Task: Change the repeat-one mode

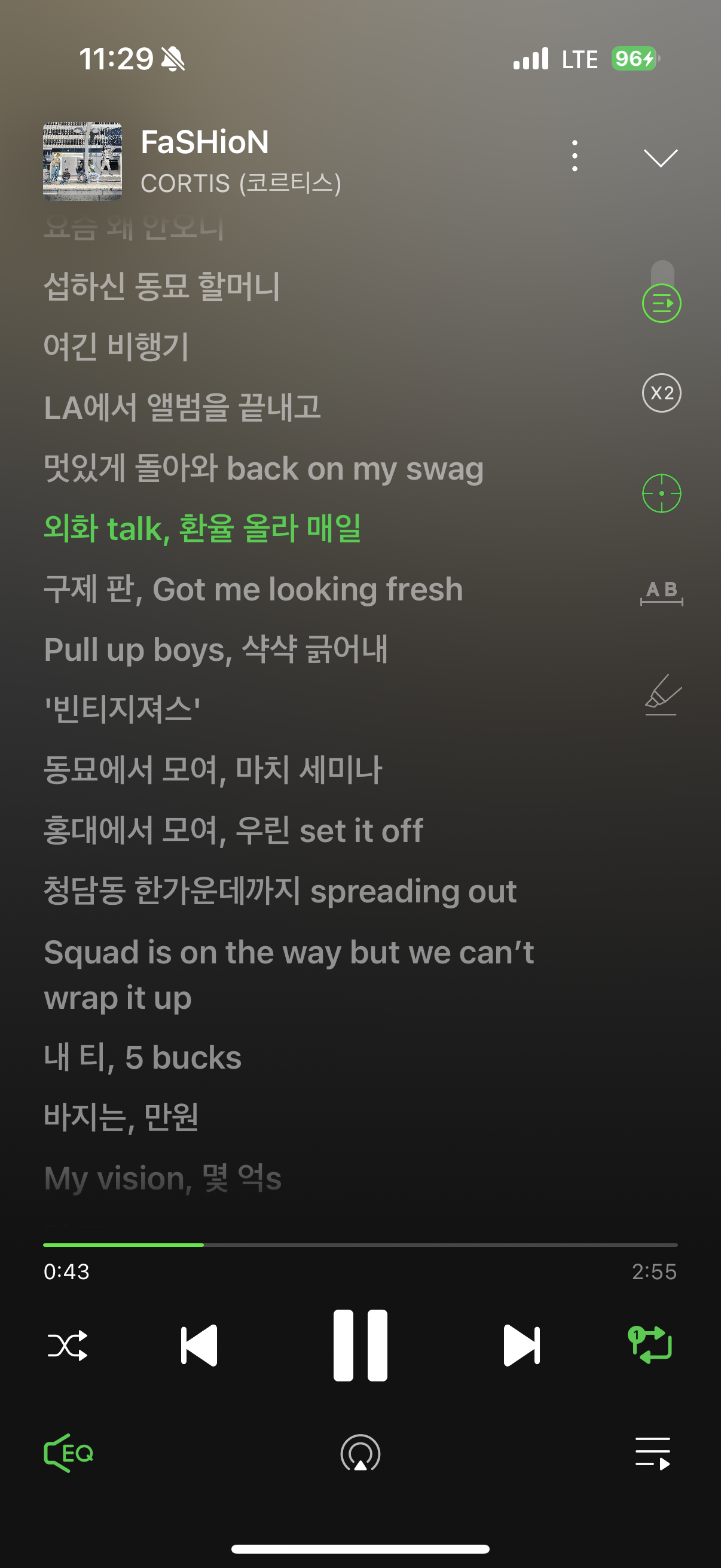Action: (x=650, y=1344)
